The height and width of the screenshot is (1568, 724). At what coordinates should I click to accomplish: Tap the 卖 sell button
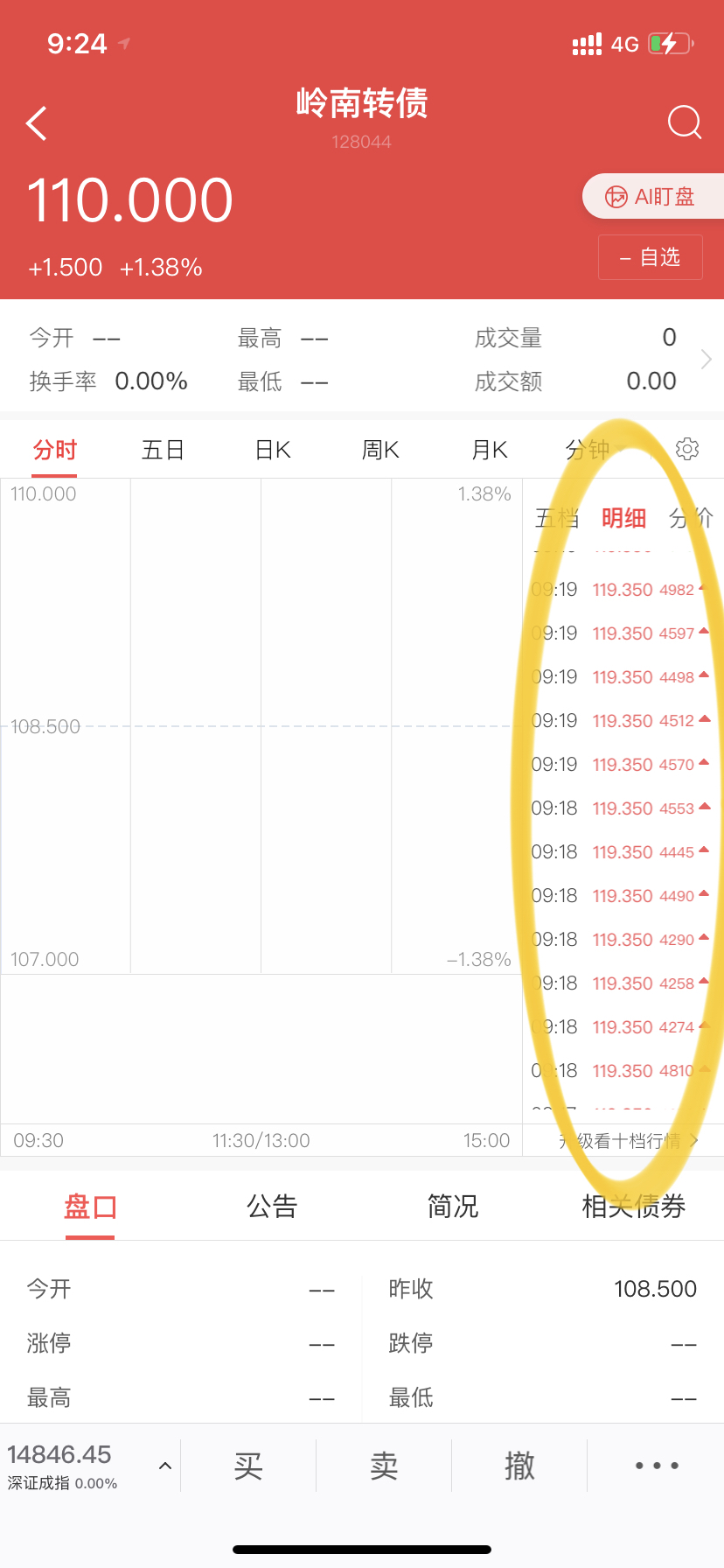click(x=384, y=1466)
